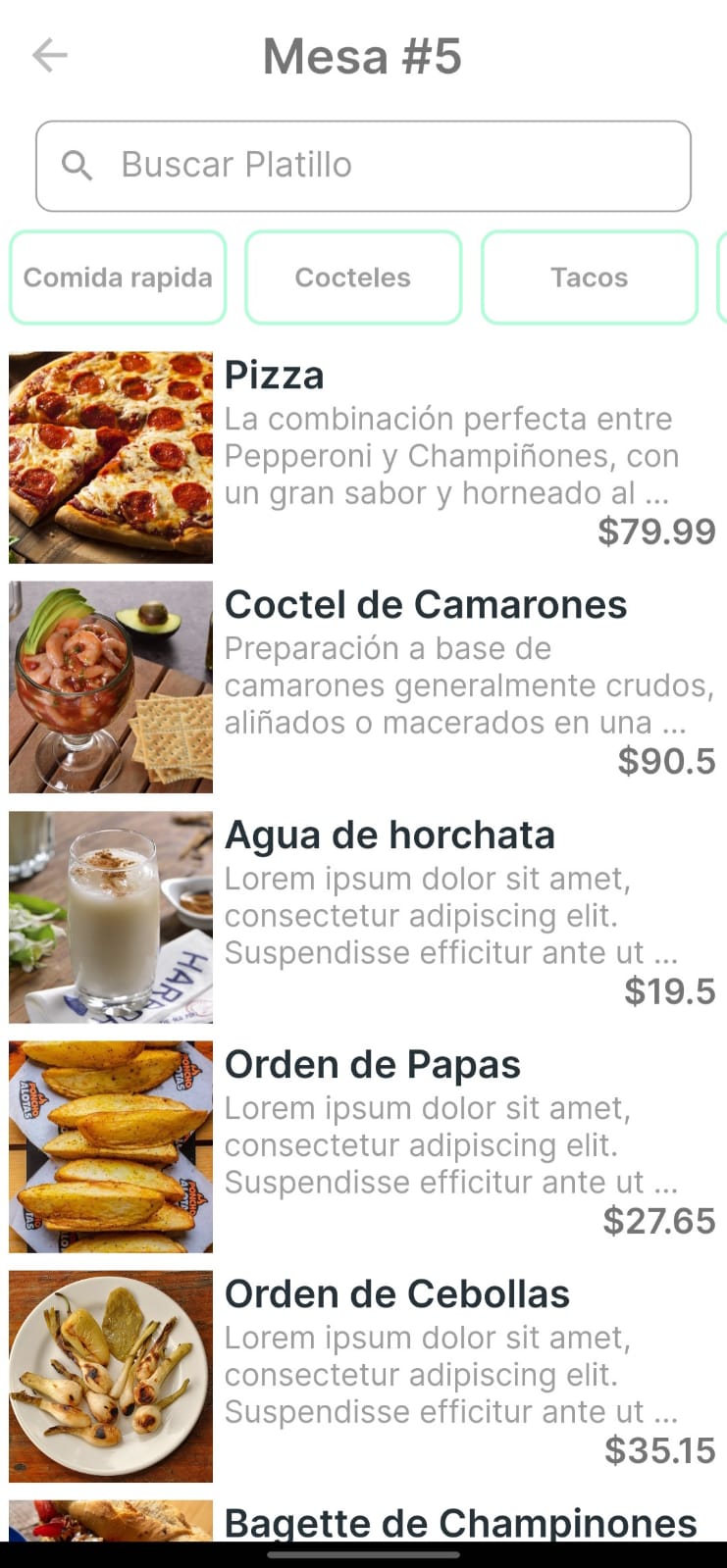Go back using the arrow icon
Image resolution: width=727 pixels, height=1568 pixels.
pyautogui.click(x=49, y=56)
